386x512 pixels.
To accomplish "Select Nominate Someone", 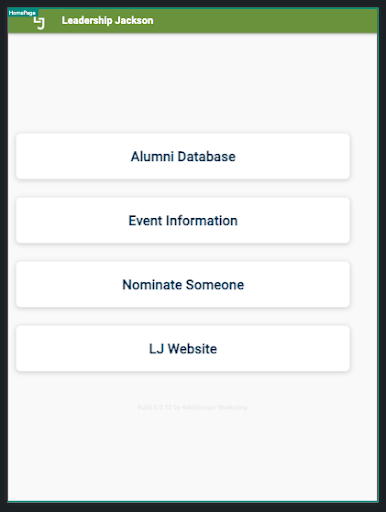I will point(183,284).
